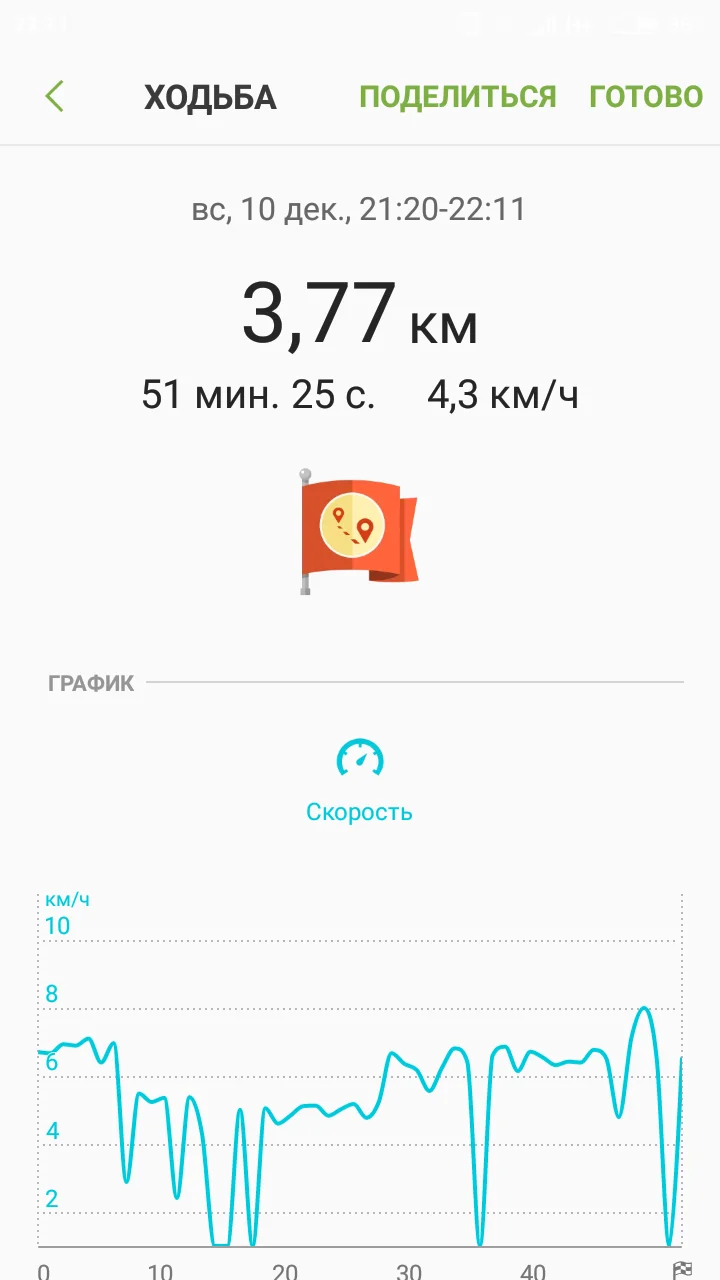The width and height of the screenshot is (720, 1280).
Task: Go back using the green arrow
Action: (55, 97)
